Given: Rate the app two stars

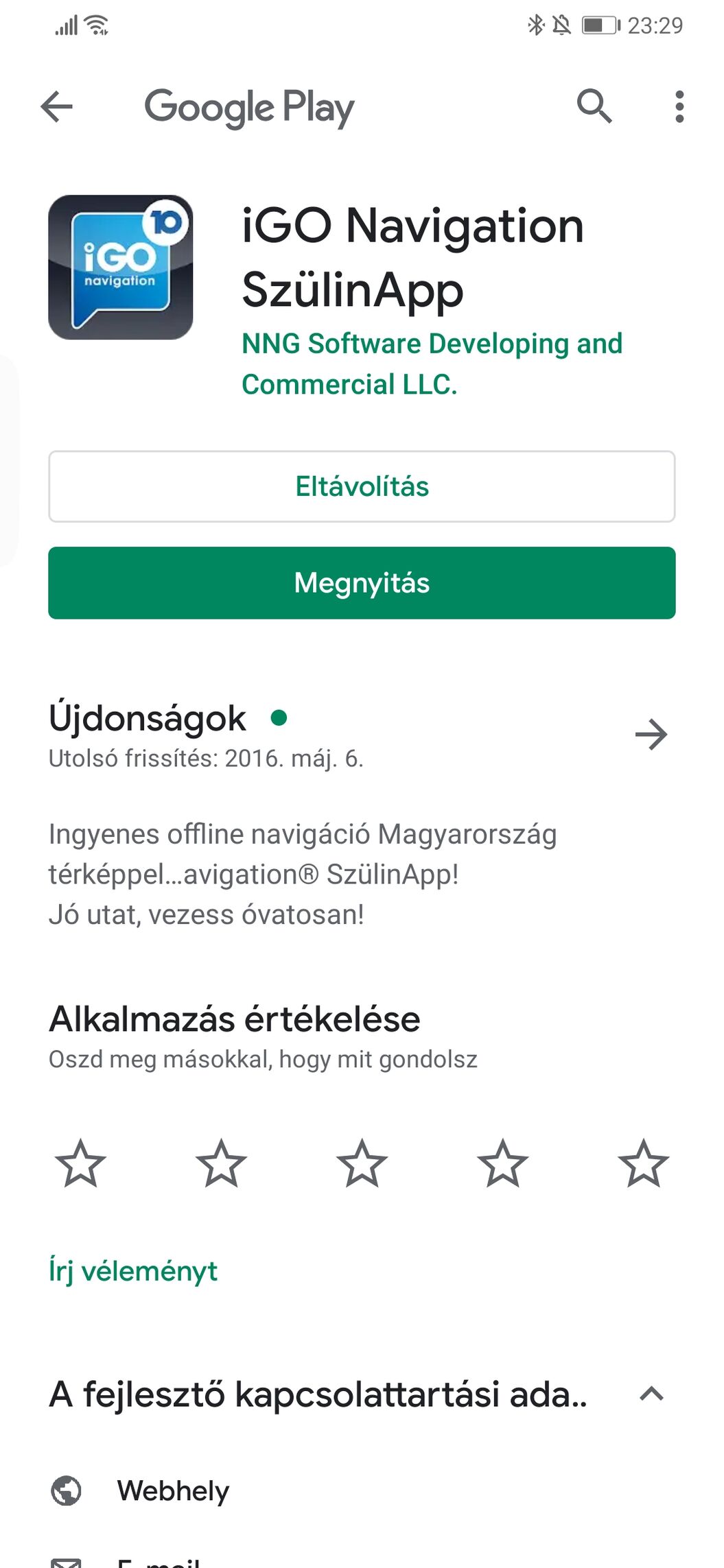Looking at the screenshot, I should 221,1163.
